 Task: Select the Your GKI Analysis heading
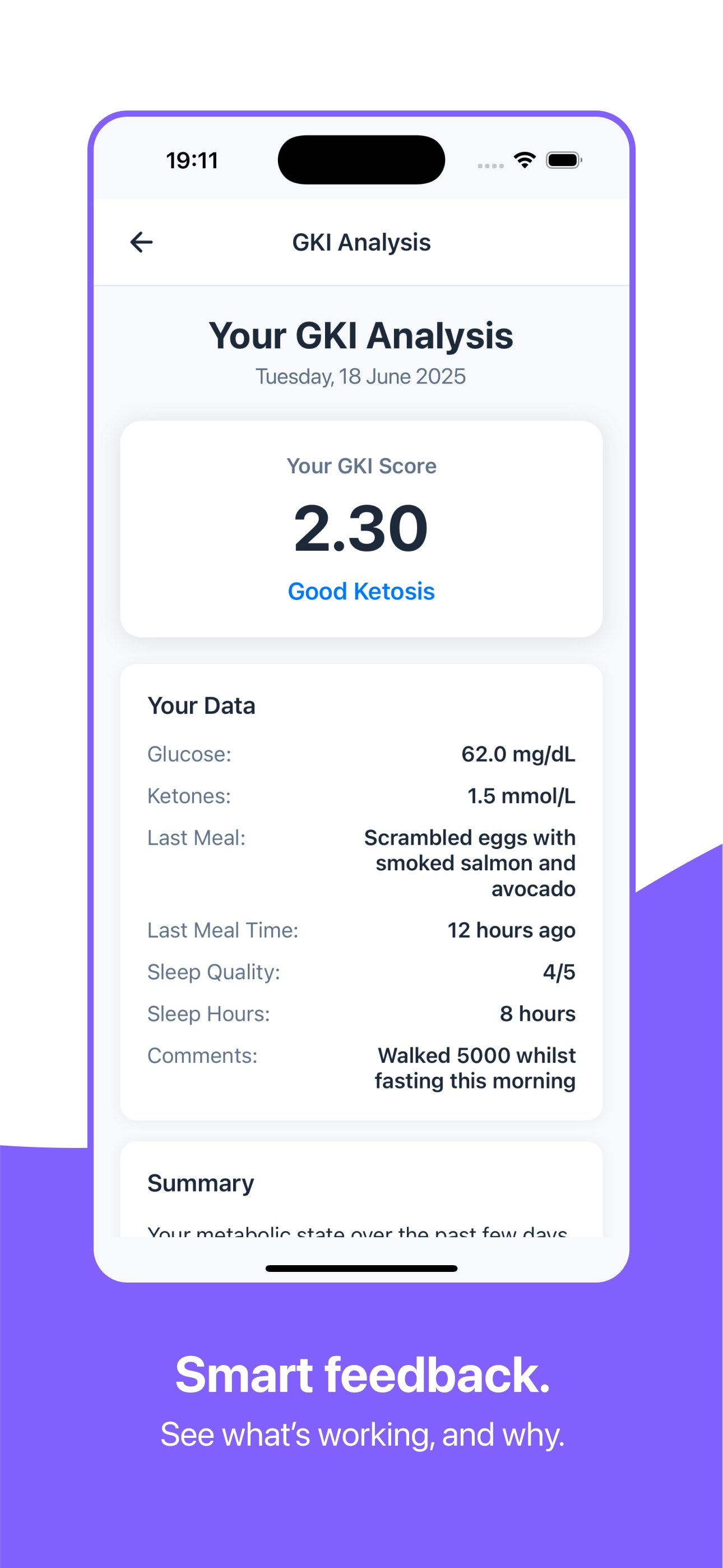(x=361, y=335)
